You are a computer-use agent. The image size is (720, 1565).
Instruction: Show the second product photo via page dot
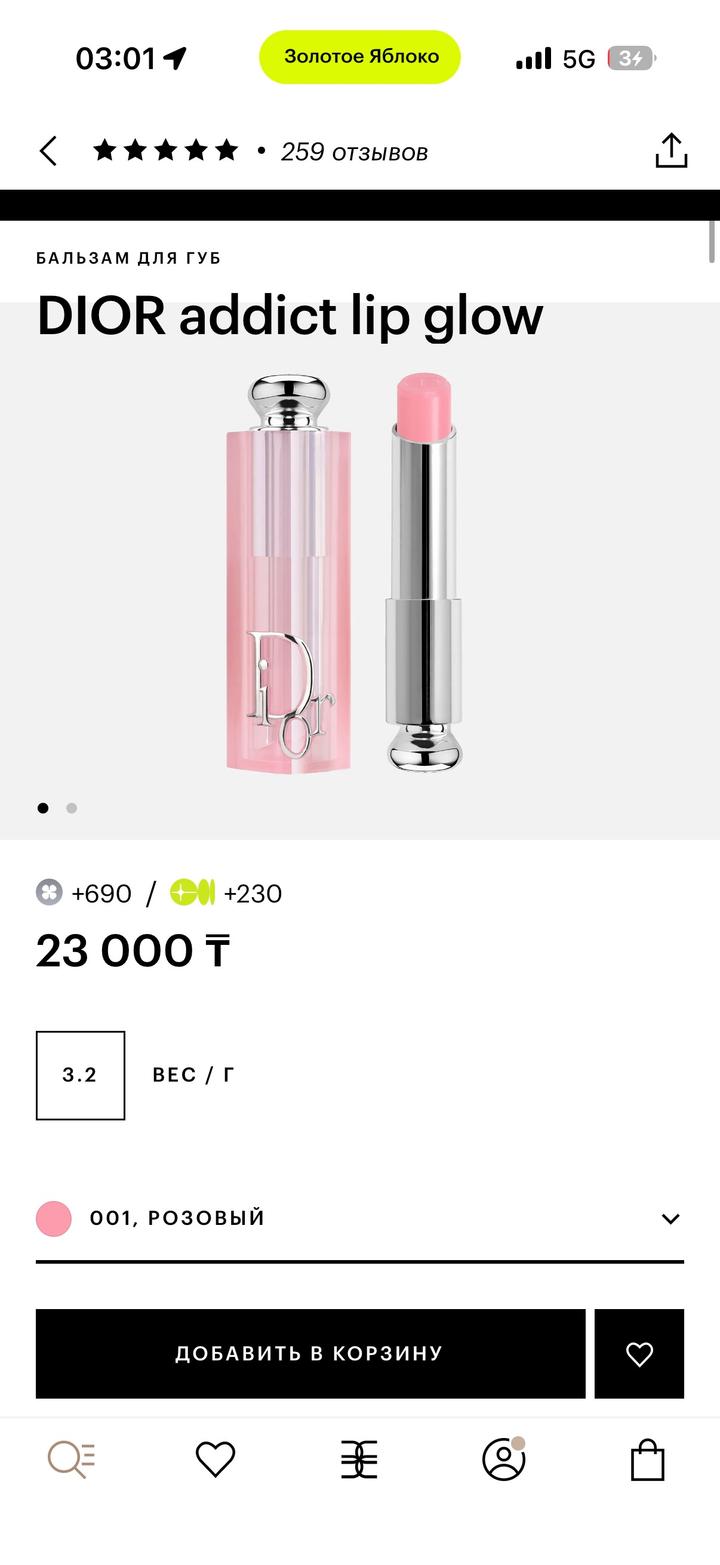[x=72, y=808]
